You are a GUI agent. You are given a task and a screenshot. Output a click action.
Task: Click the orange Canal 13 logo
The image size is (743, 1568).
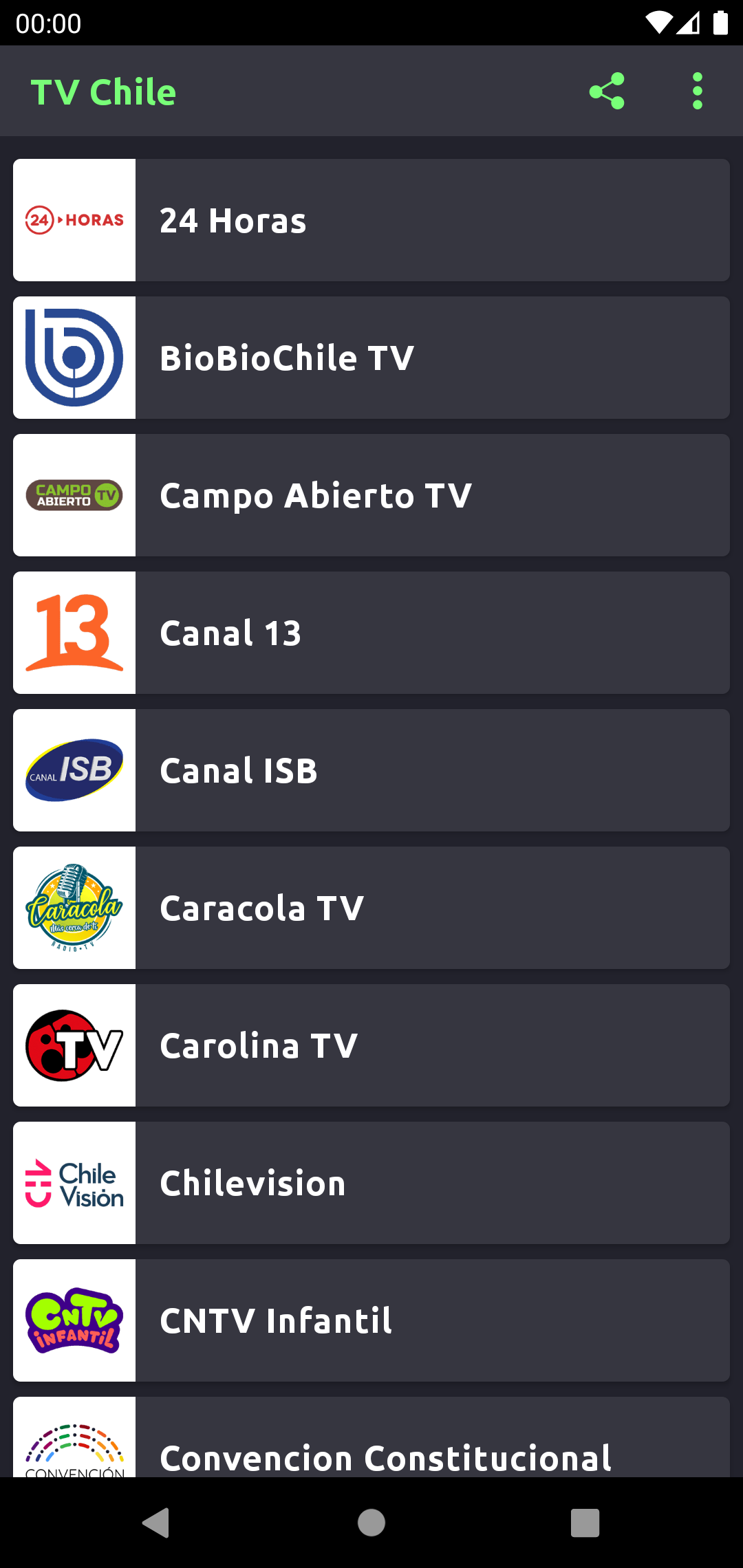pos(74,632)
